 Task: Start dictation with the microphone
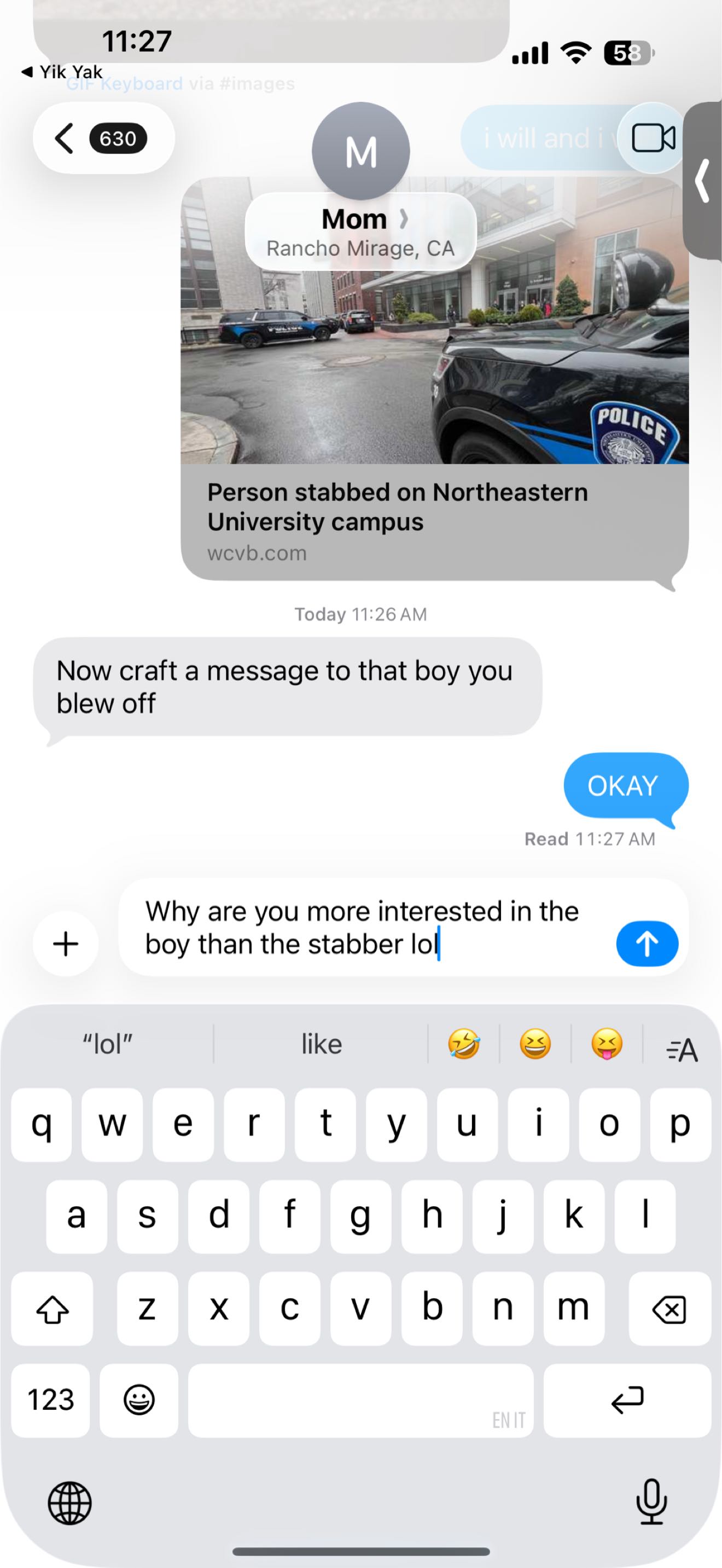(x=651, y=1502)
